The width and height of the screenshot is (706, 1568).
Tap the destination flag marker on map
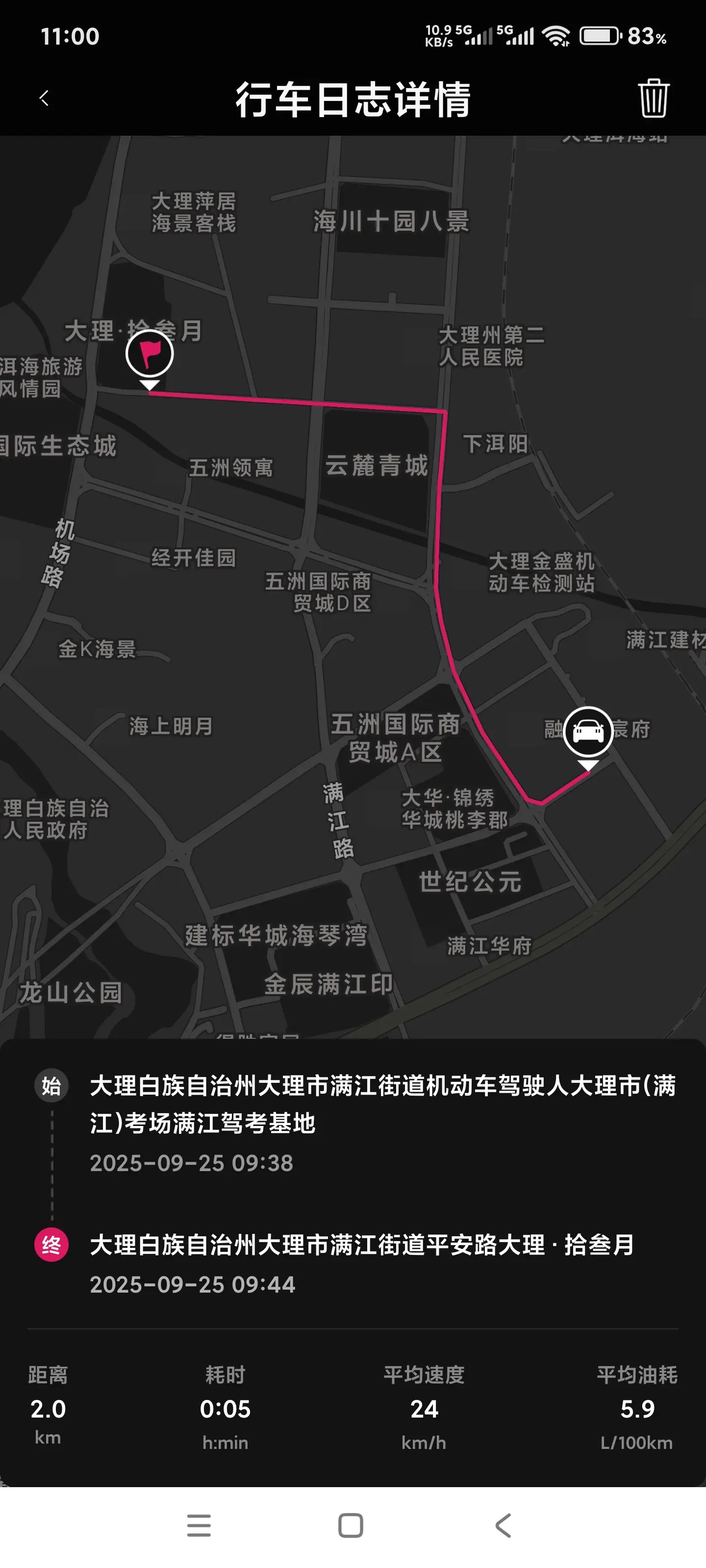149,354
